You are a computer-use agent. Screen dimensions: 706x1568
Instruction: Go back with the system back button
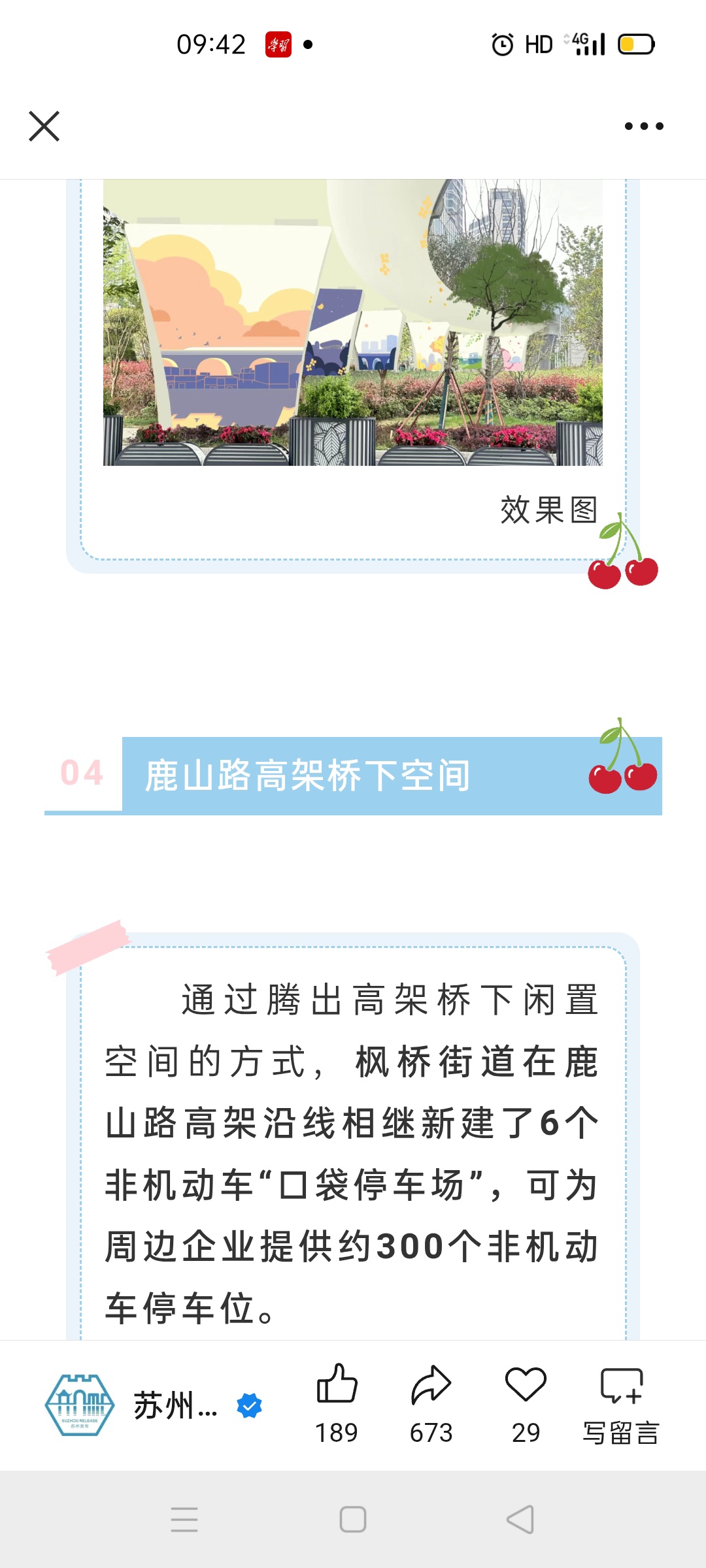tap(520, 1520)
